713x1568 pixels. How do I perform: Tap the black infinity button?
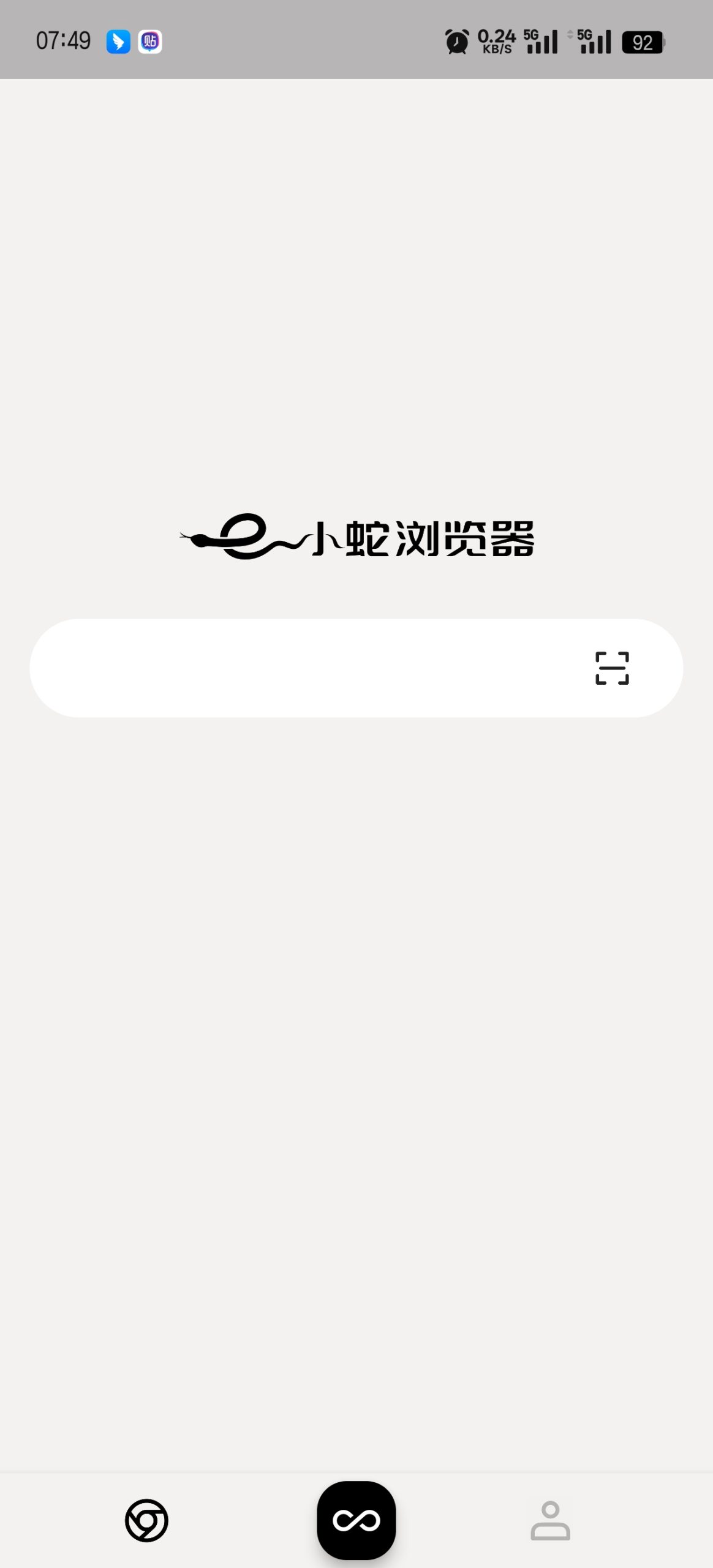tap(356, 1520)
